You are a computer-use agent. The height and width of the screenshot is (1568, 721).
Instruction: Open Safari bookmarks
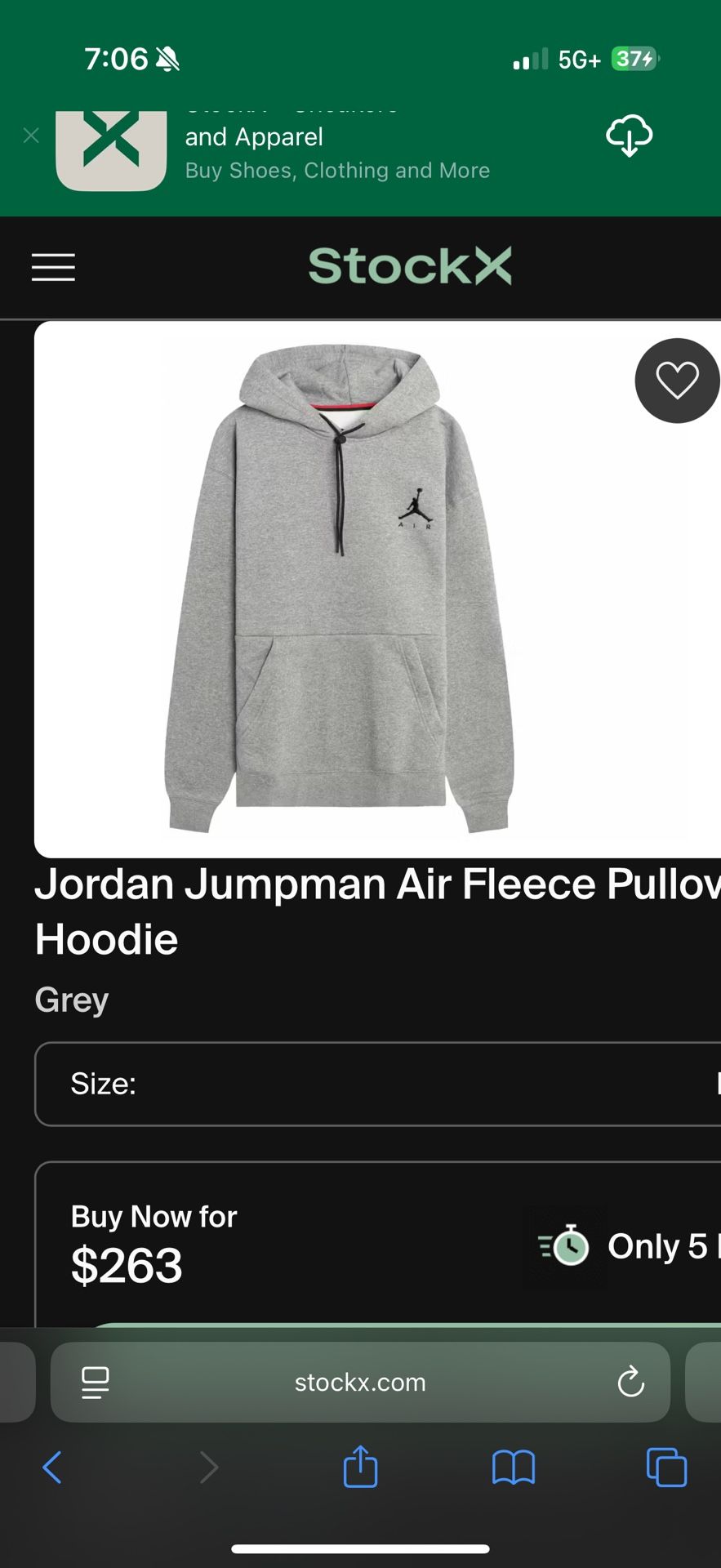point(514,1468)
